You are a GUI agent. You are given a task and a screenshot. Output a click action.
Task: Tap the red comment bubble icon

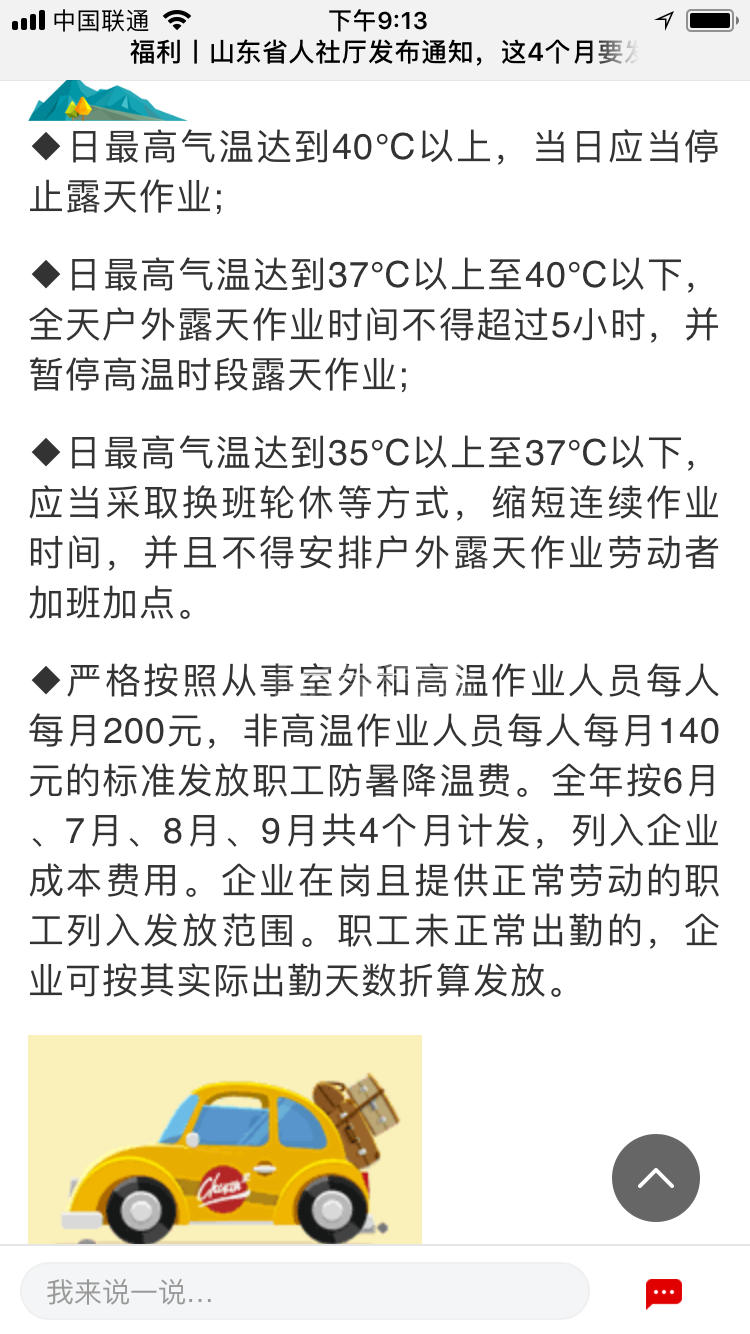663,1291
